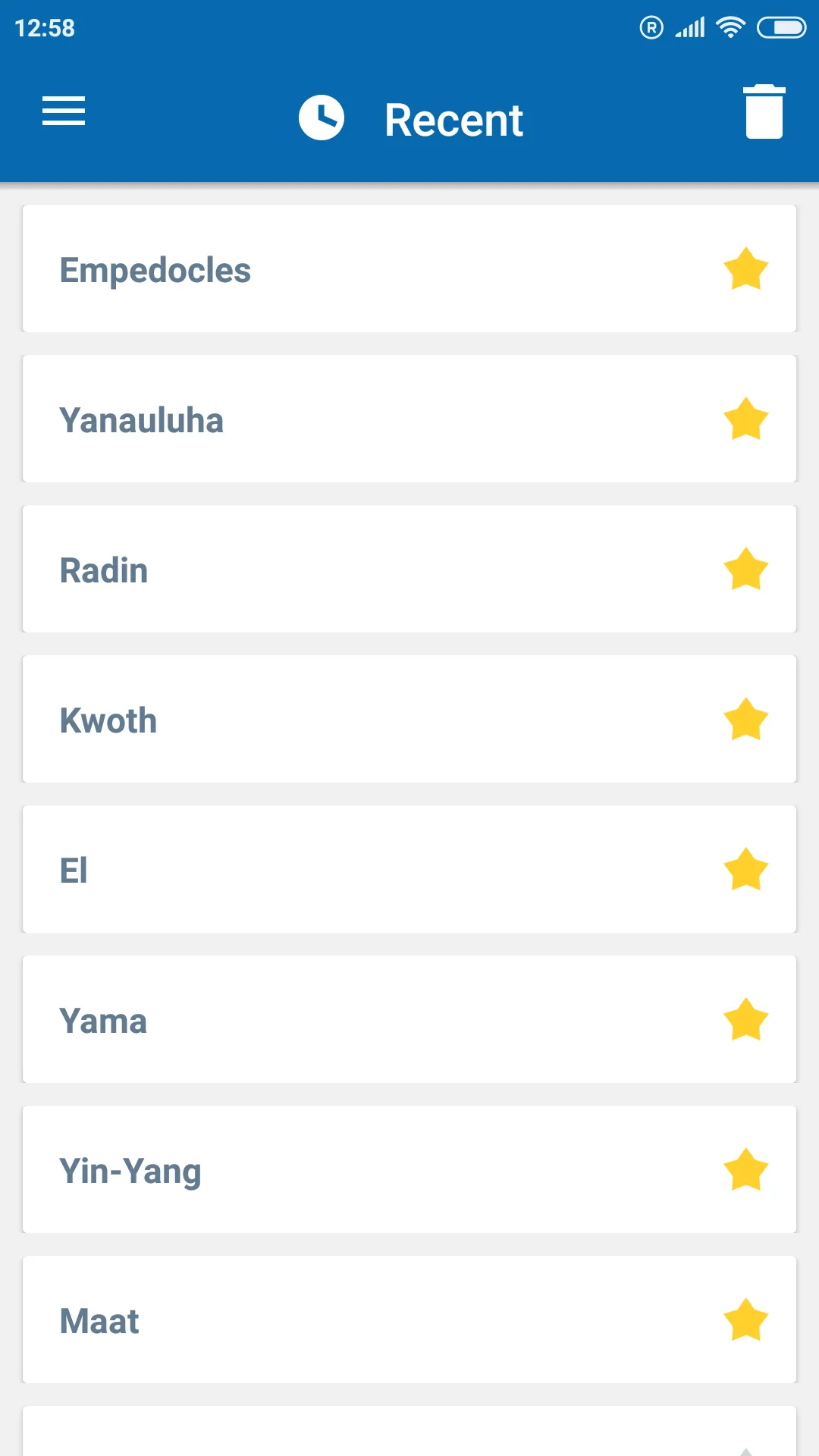Tap the star on the Yin-Yang row
The height and width of the screenshot is (1456, 819).
[746, 1169]
